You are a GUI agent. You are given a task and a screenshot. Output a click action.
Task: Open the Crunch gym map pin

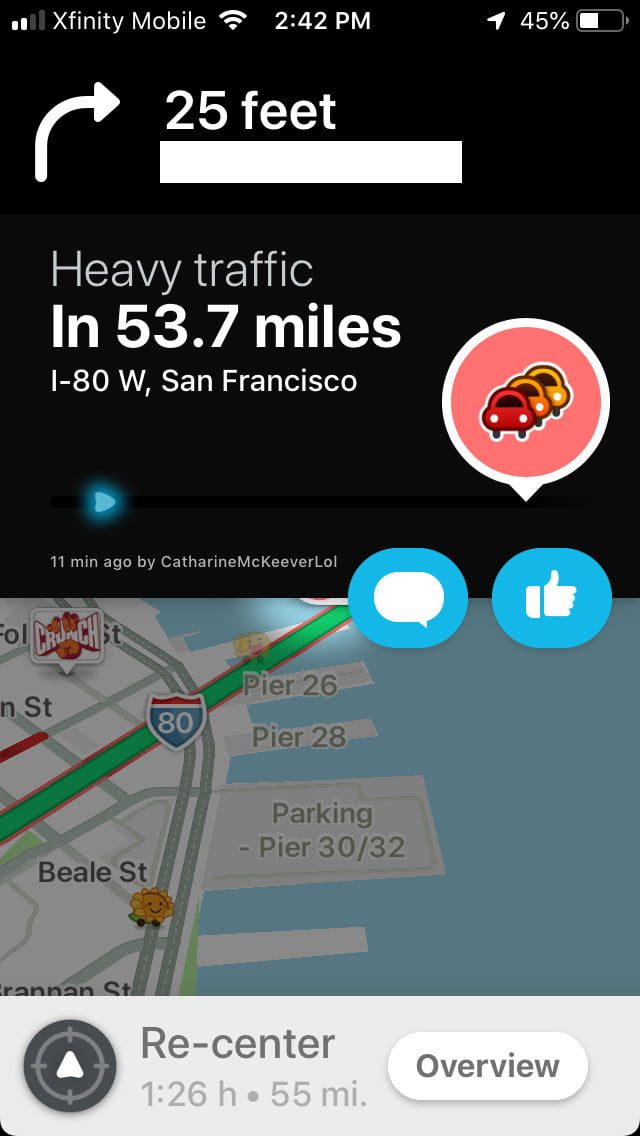(x=67, y=635)
